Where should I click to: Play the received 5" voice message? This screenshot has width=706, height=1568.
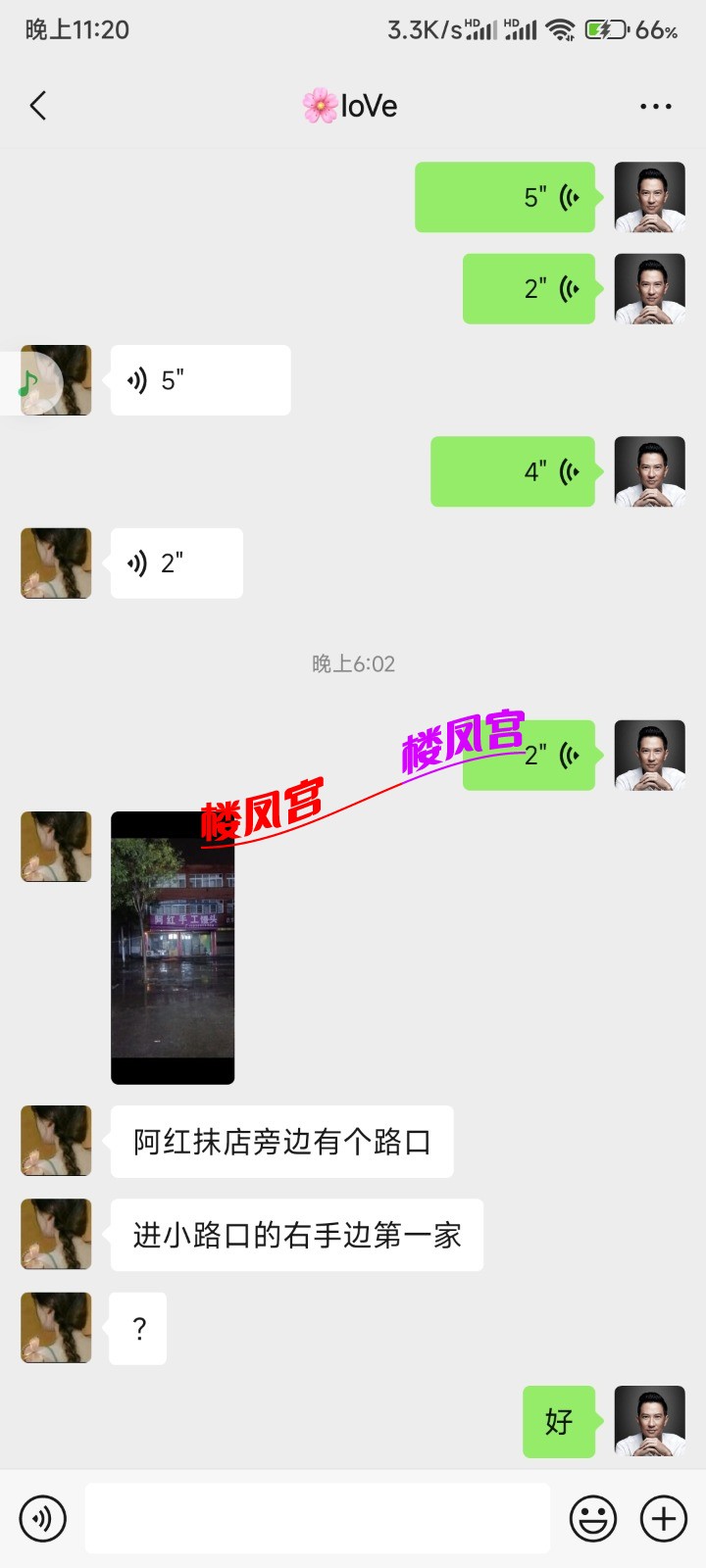click(200, 380)
